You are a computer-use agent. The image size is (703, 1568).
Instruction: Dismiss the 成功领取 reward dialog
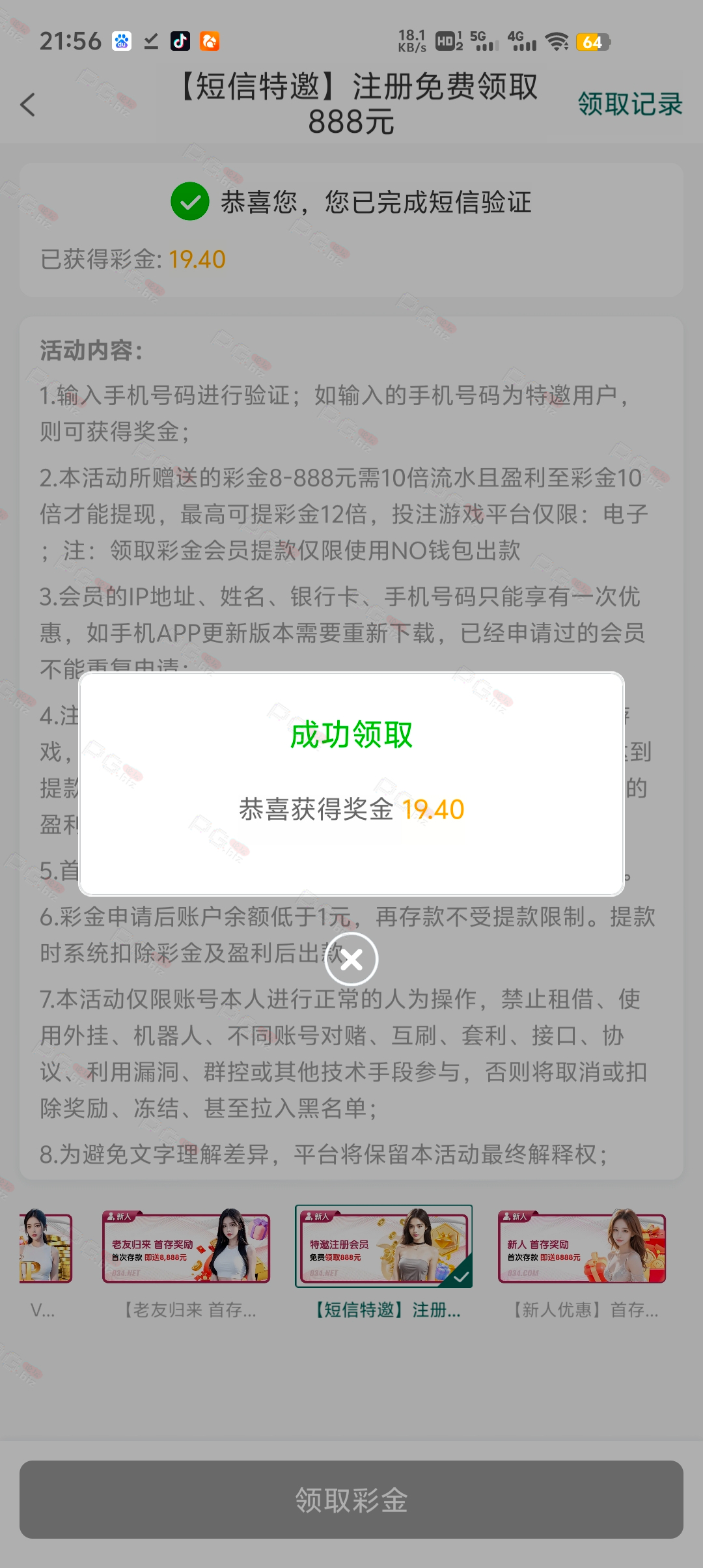351,959
